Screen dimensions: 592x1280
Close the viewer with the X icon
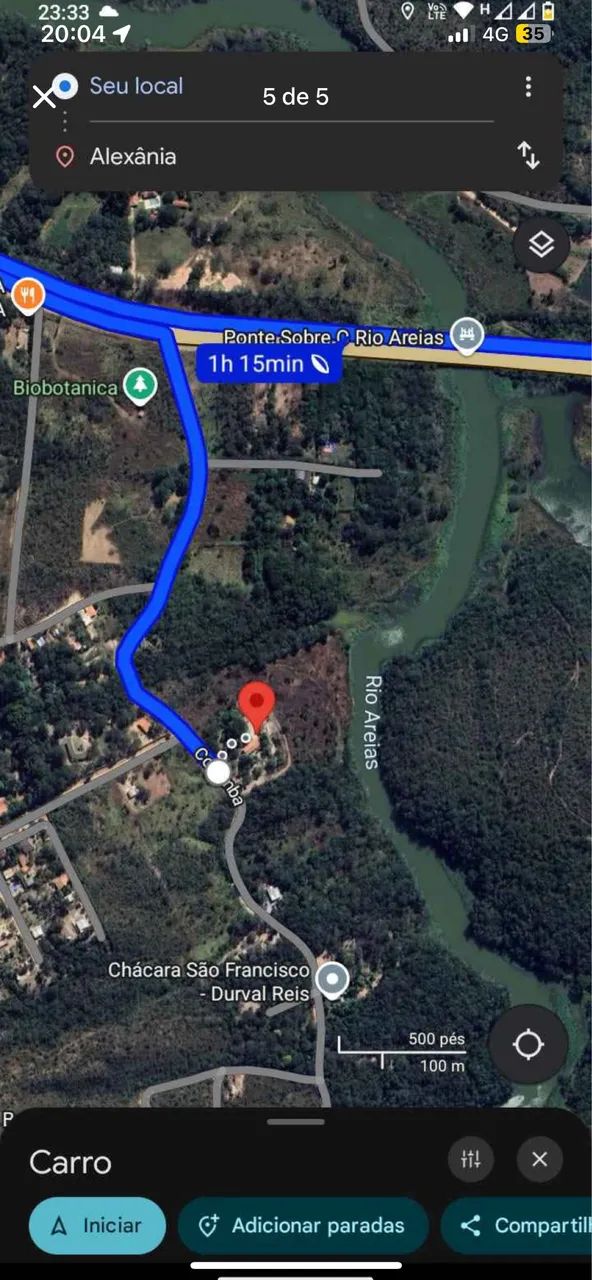click(x=44, y=97)
